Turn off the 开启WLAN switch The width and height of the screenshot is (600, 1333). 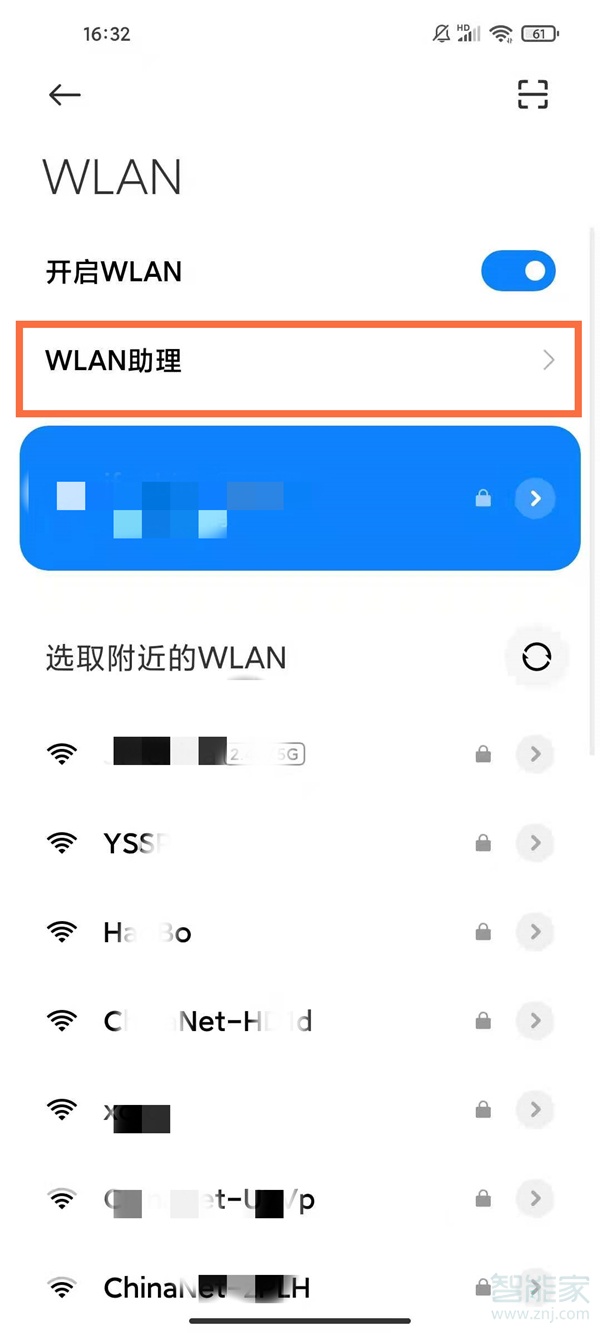518,271
